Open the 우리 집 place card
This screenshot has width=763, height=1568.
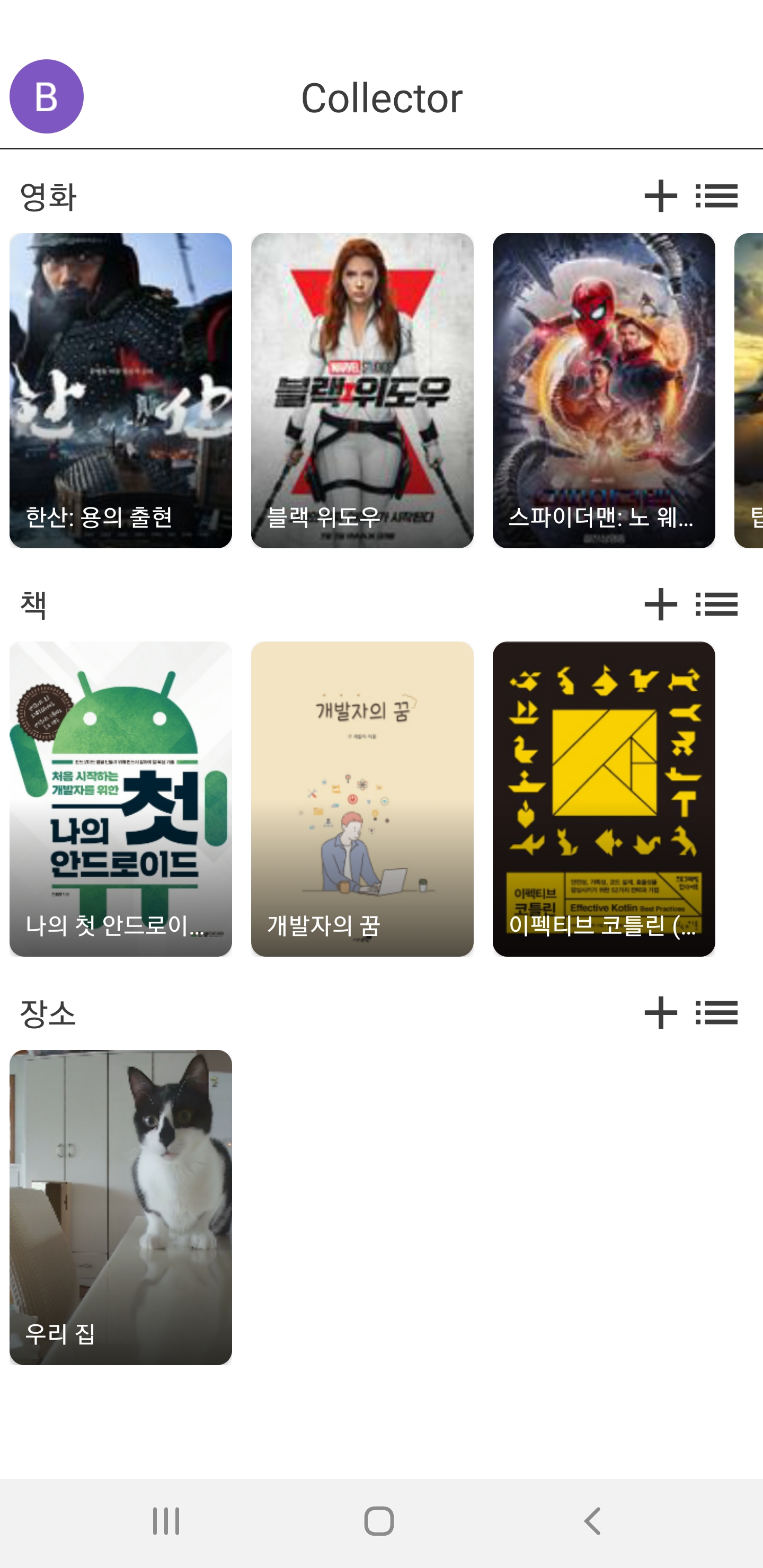(x=121, y=1207)
